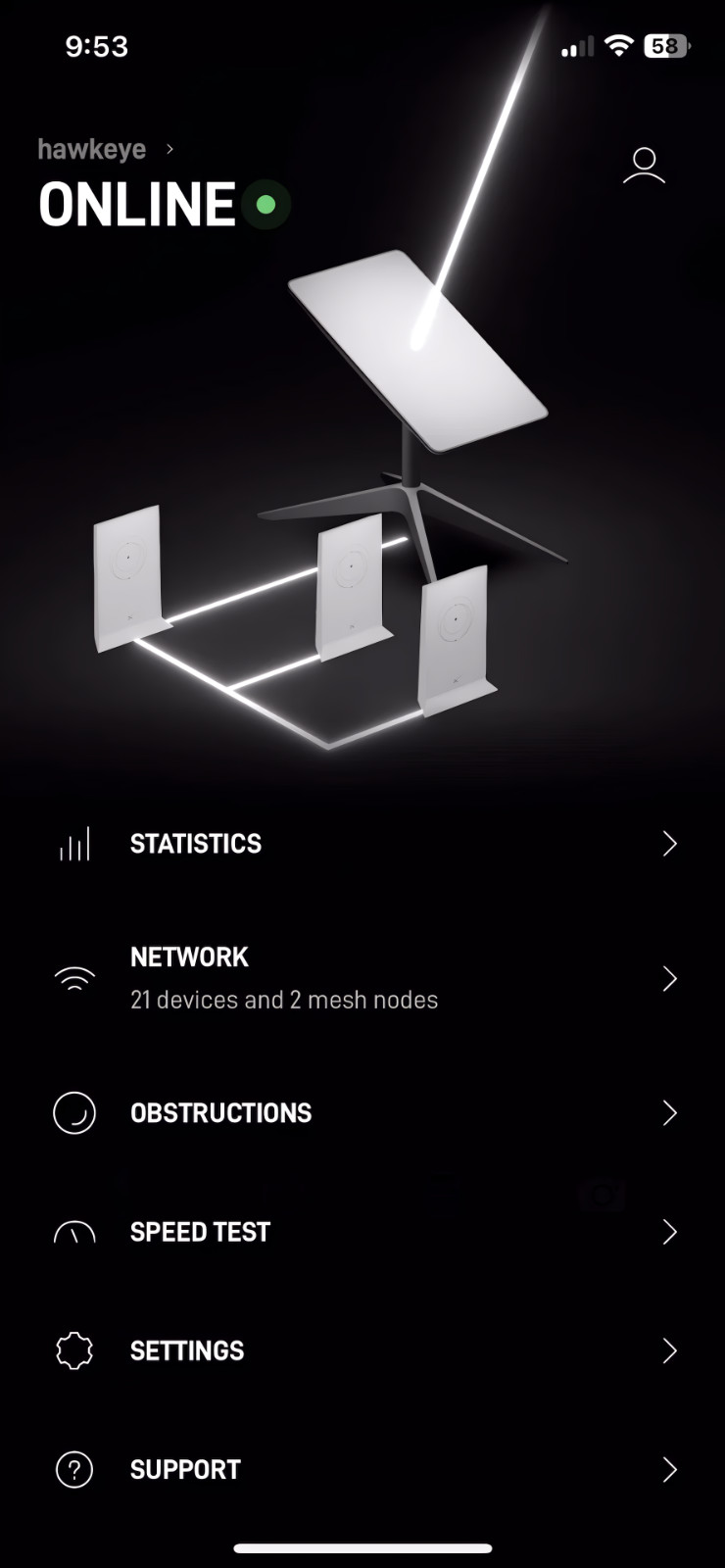
Task: View Network devices and mesh nodes
Action: 362,978
